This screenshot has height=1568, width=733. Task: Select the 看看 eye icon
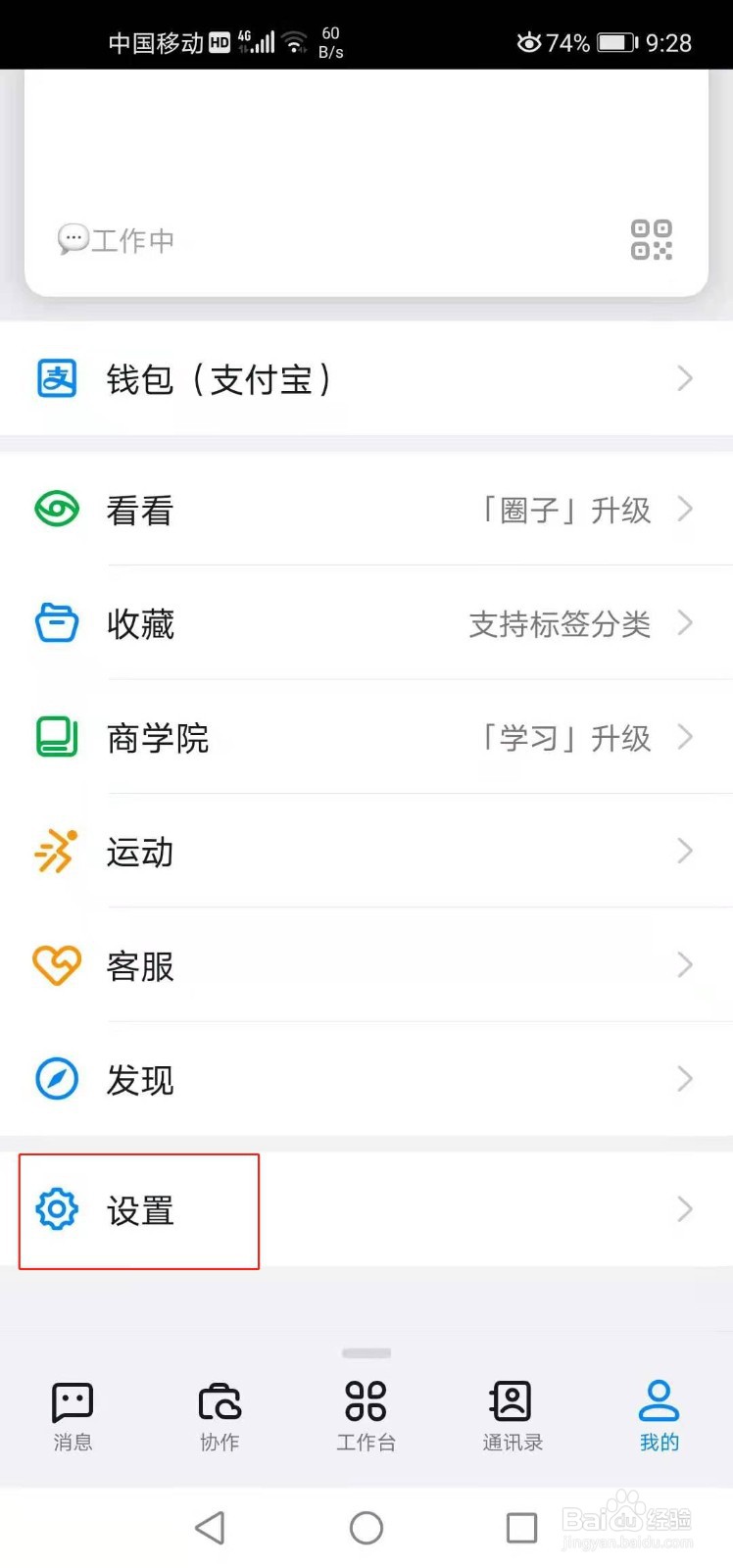(x=57, y=509)
